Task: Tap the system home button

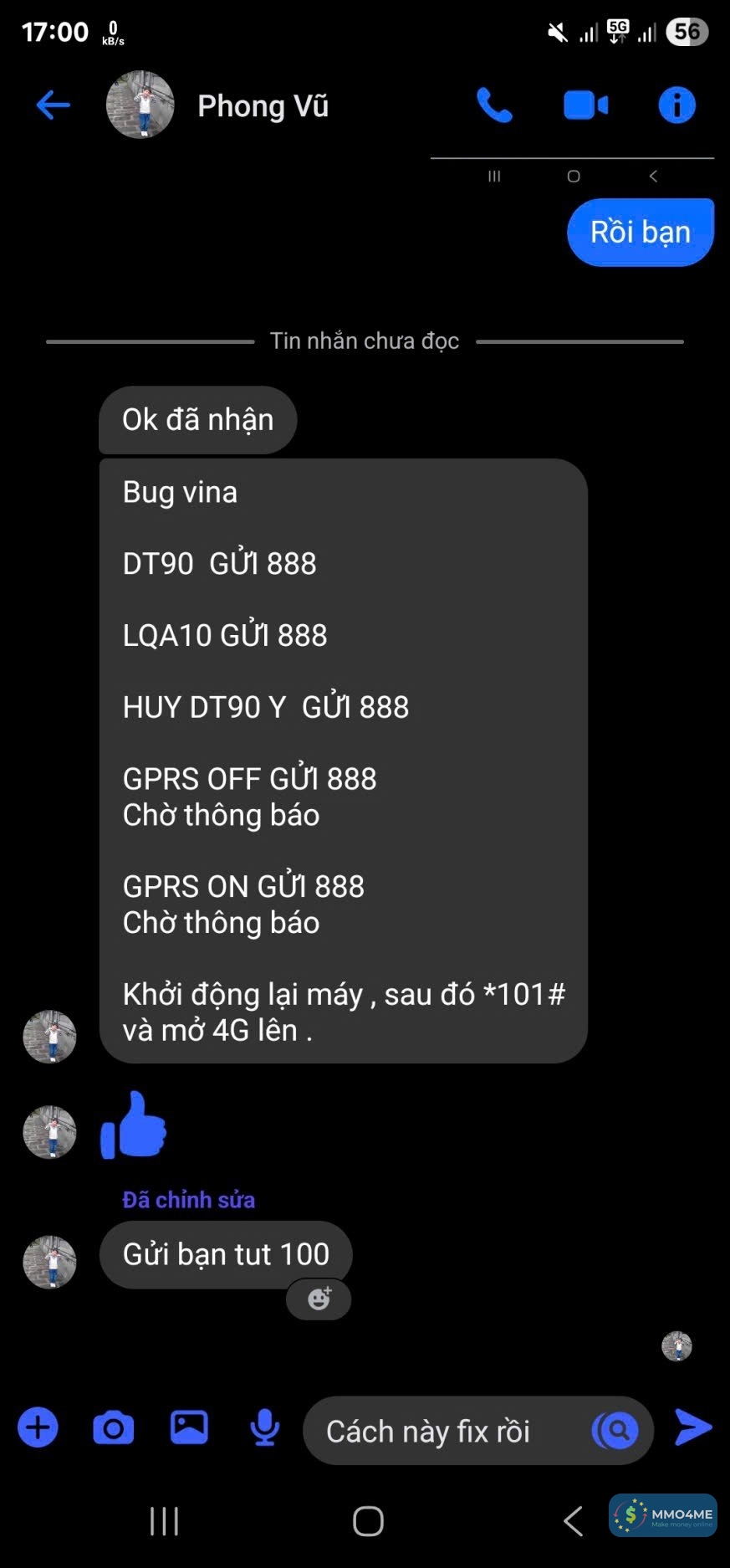Action: (368, 1520)
